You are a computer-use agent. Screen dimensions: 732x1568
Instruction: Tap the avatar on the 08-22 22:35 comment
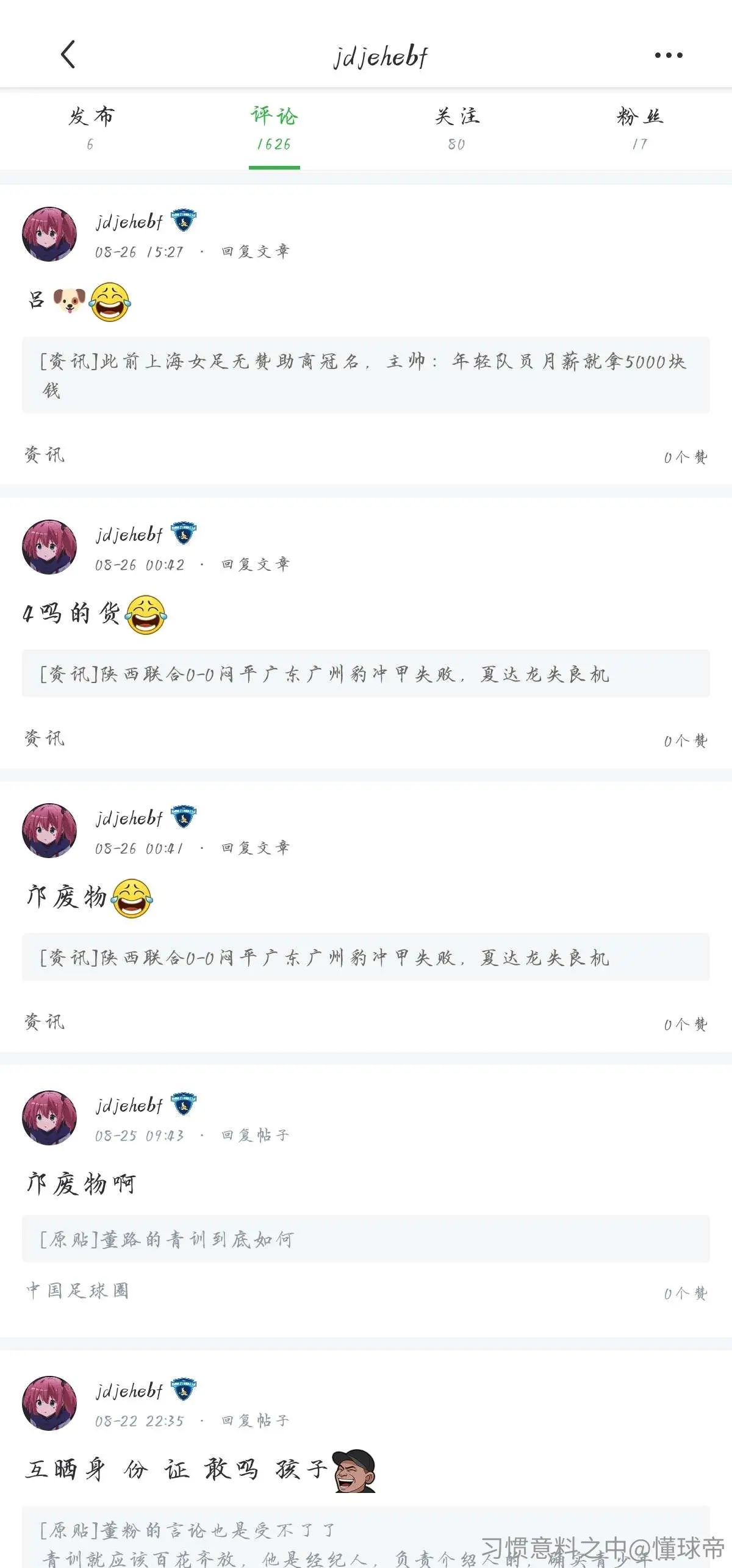tap(49, 1403)
